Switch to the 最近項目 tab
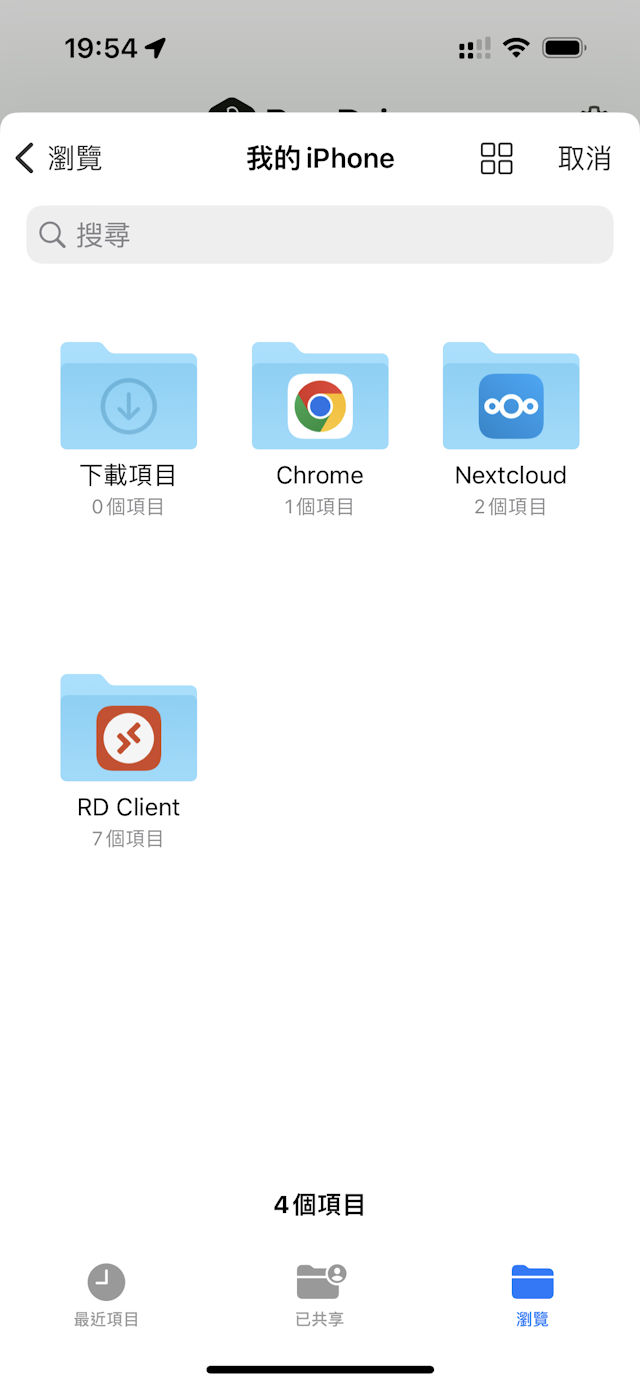The image size is (640, 1387). (x=106, y=1294)
